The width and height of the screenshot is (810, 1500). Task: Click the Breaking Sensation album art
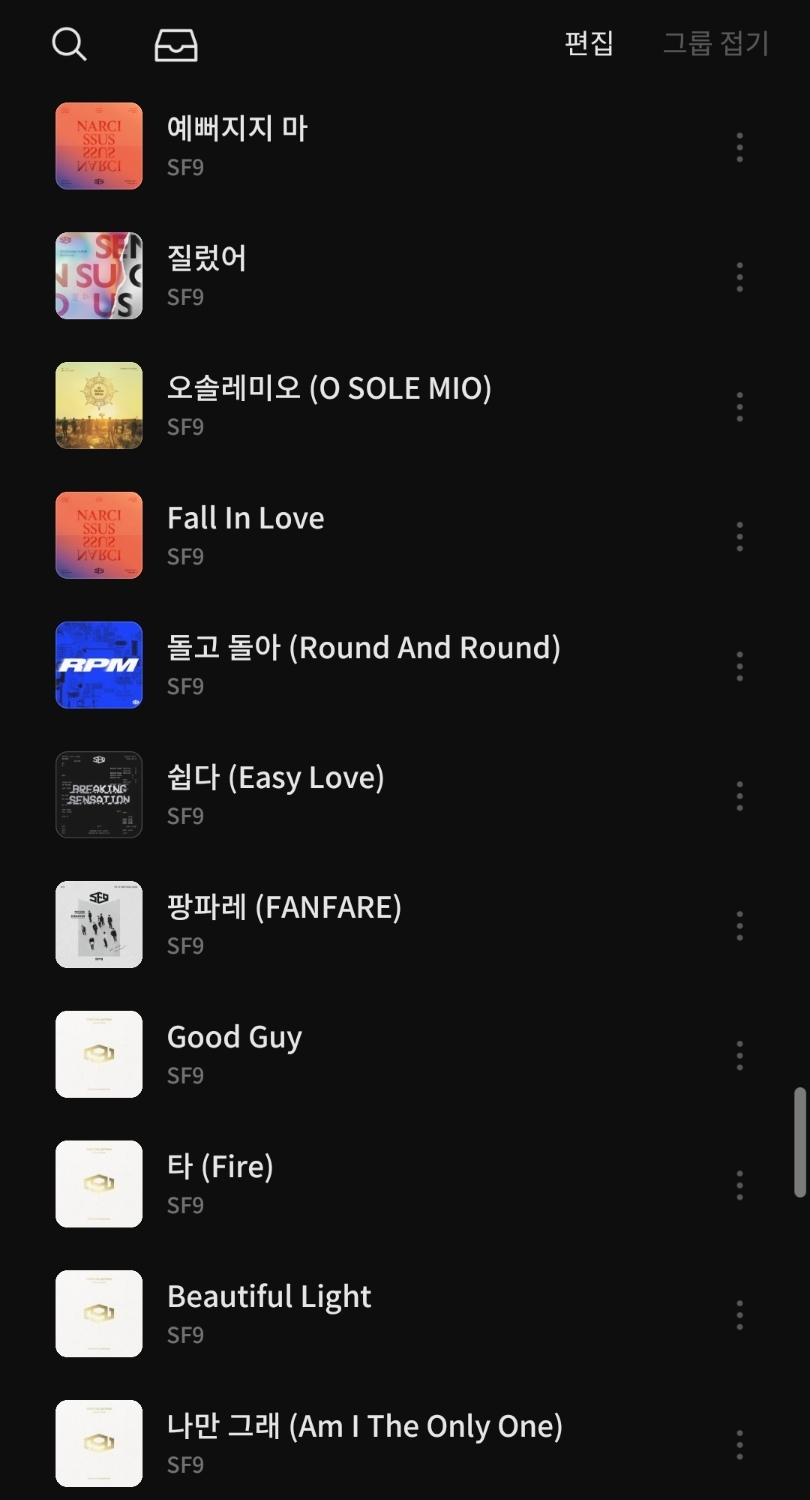99,795
